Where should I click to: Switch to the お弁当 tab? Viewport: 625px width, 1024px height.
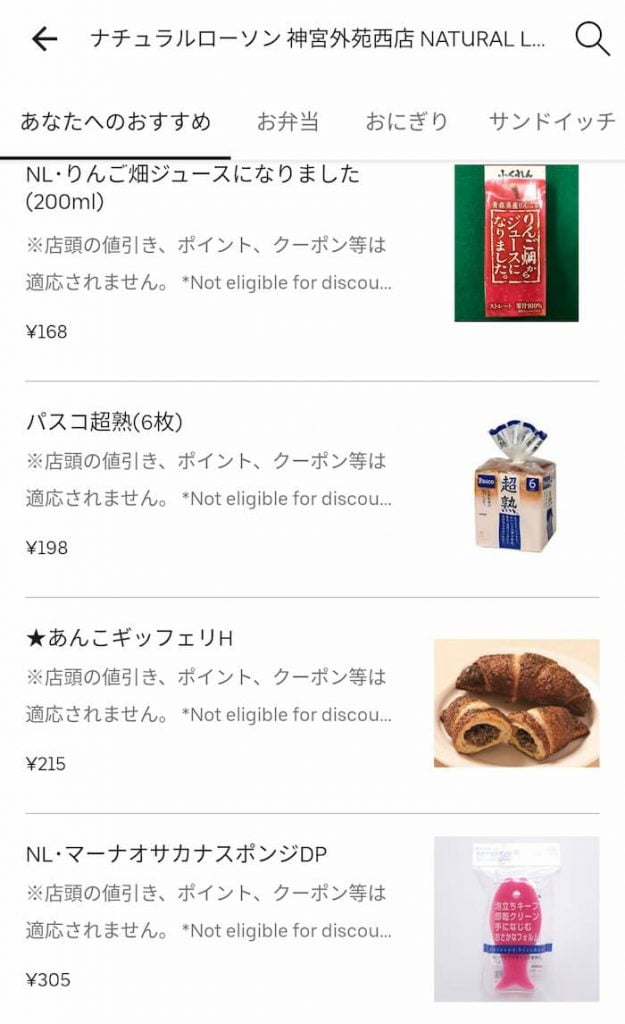[288, 122]
